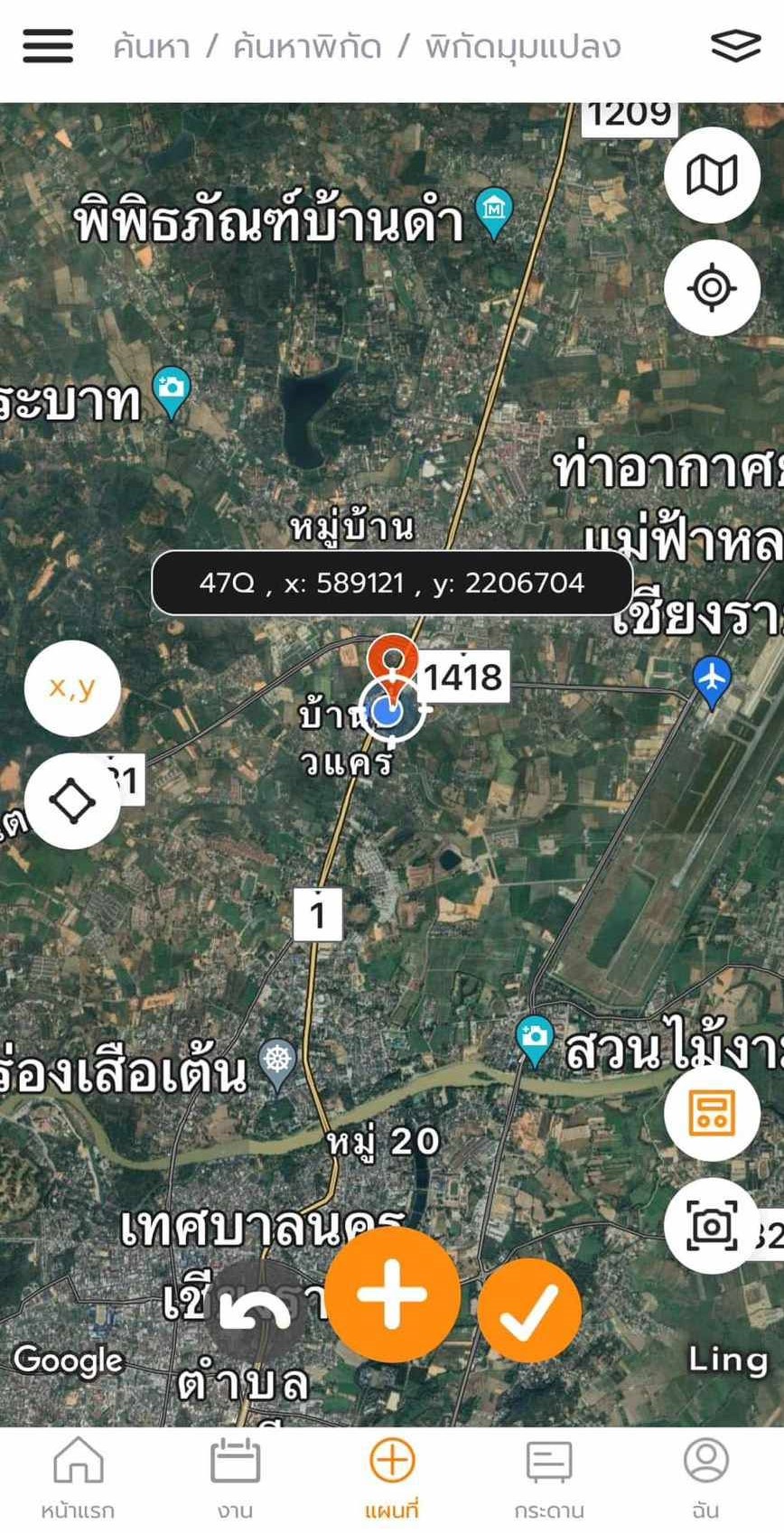Switch the map type view
Screen dimensions: 784x1533
click(x=712, y=174)
